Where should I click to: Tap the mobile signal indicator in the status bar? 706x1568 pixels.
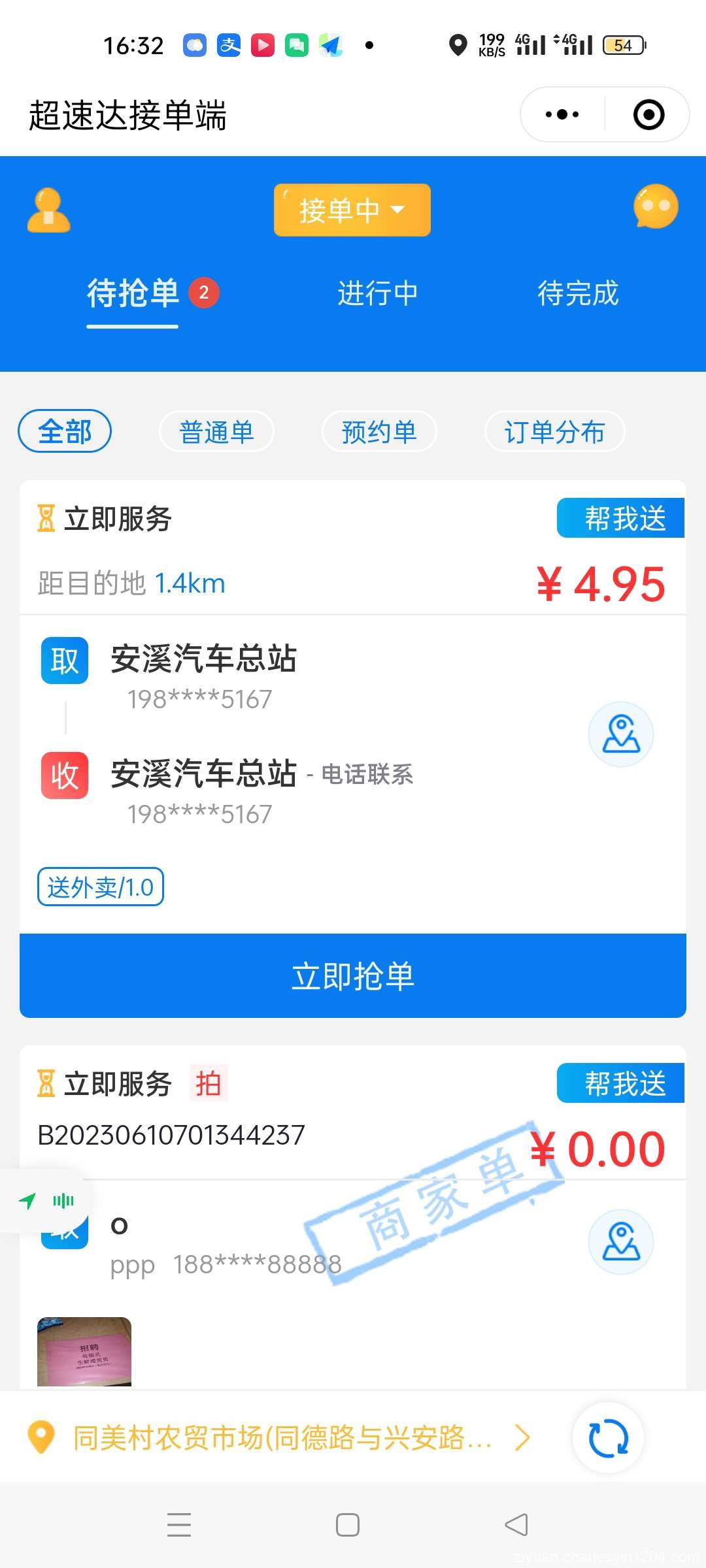tap(533, 44)
